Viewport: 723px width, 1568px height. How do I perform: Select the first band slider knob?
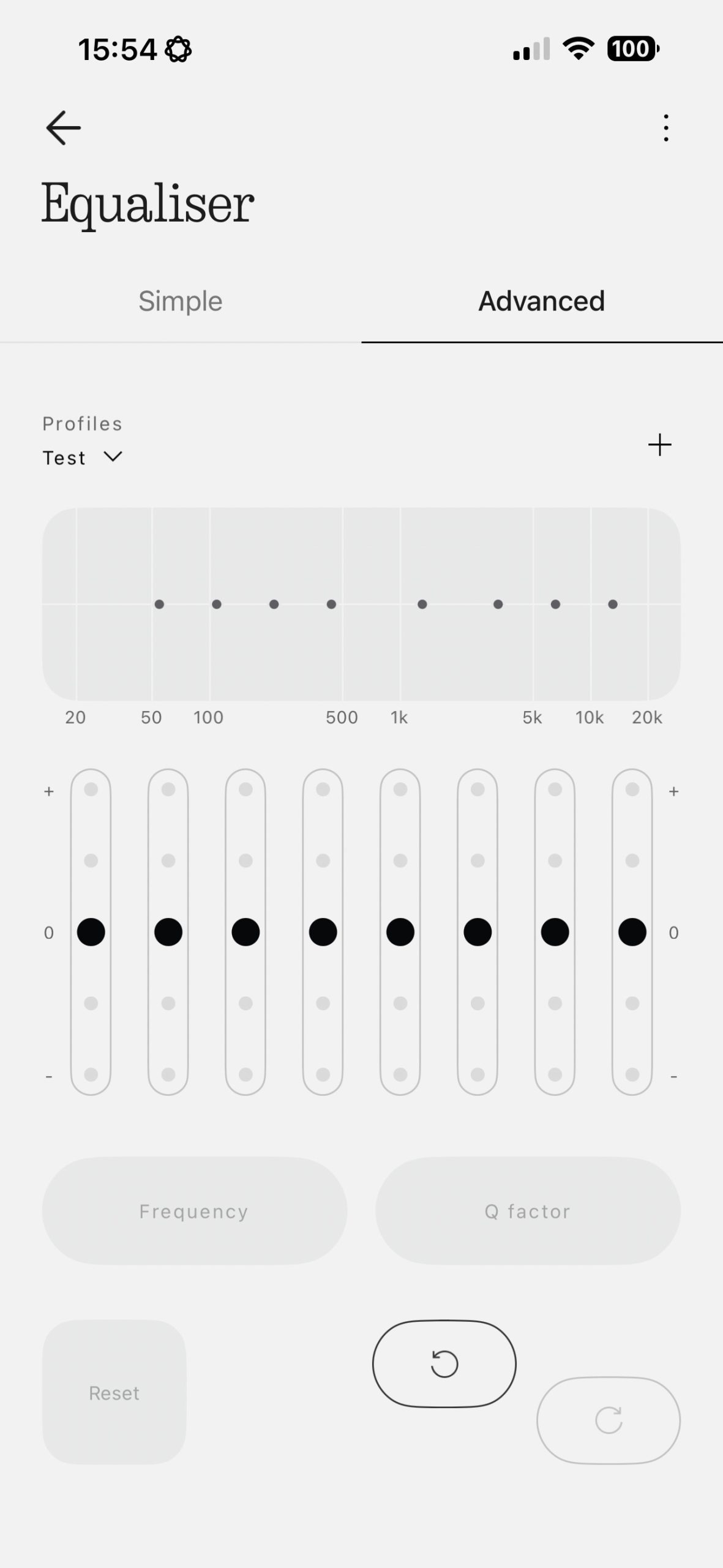(91, 932)
